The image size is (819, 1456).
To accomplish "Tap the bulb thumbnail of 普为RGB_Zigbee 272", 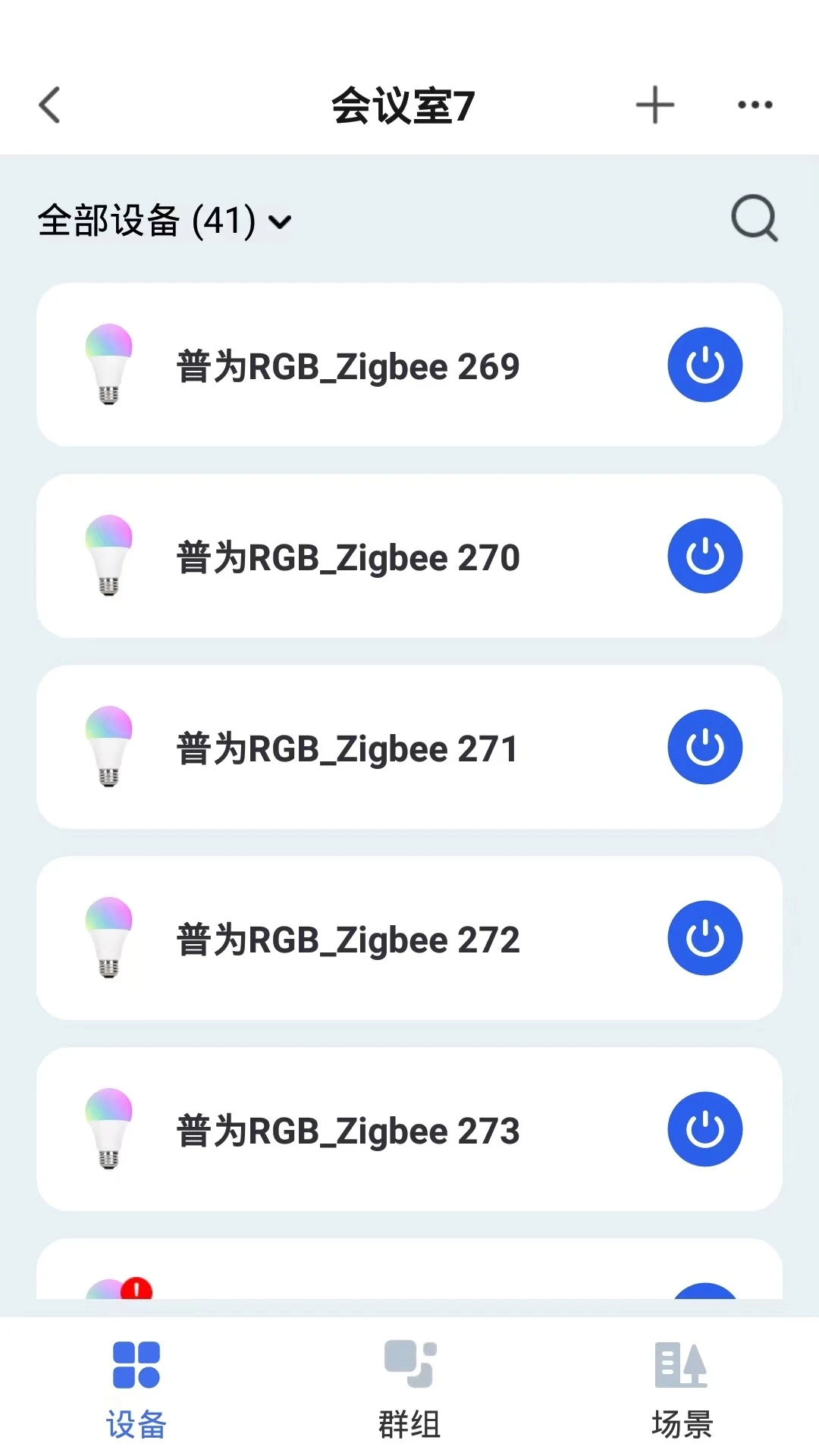I will pos(111,939).
